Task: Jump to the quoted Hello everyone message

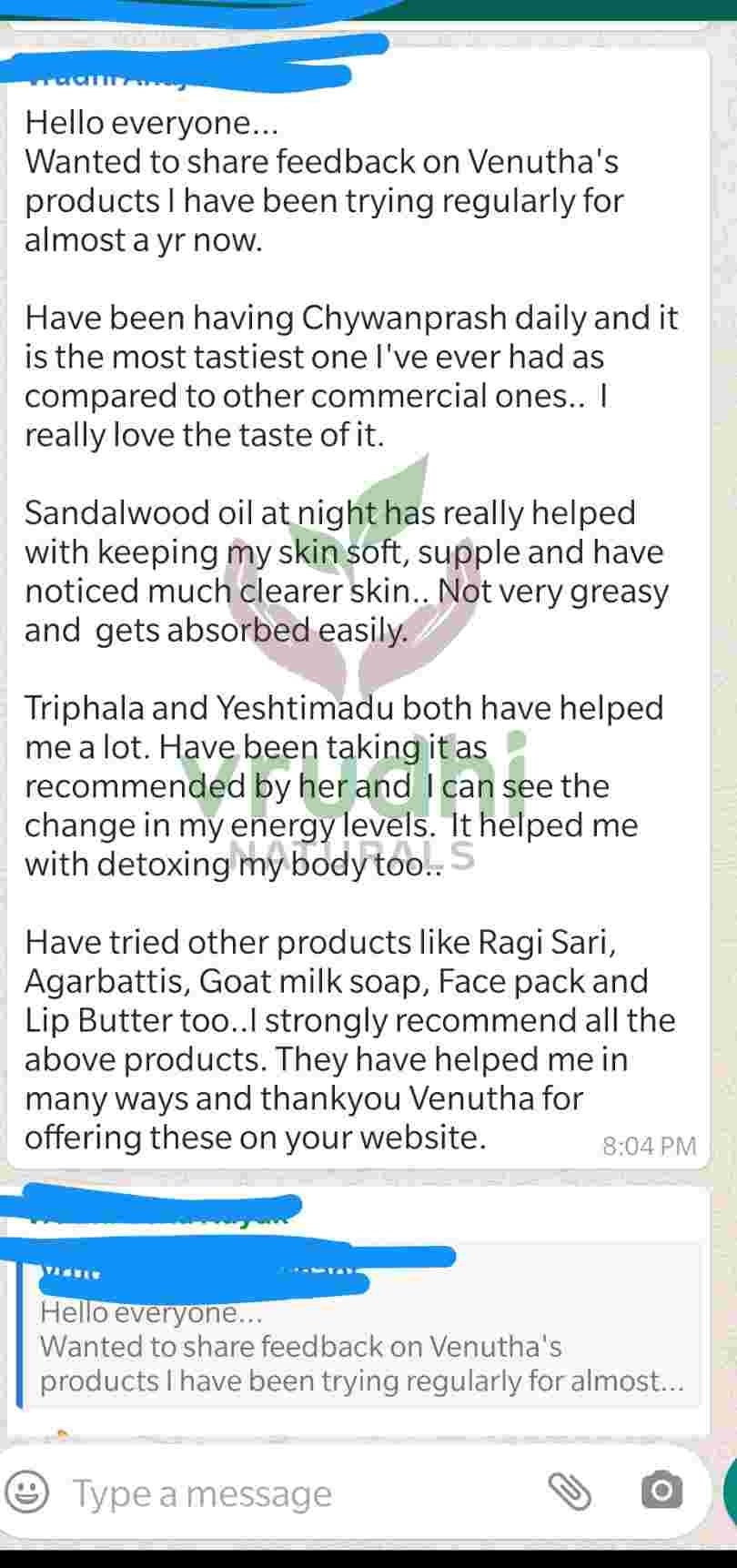Action: point(359,1347)
